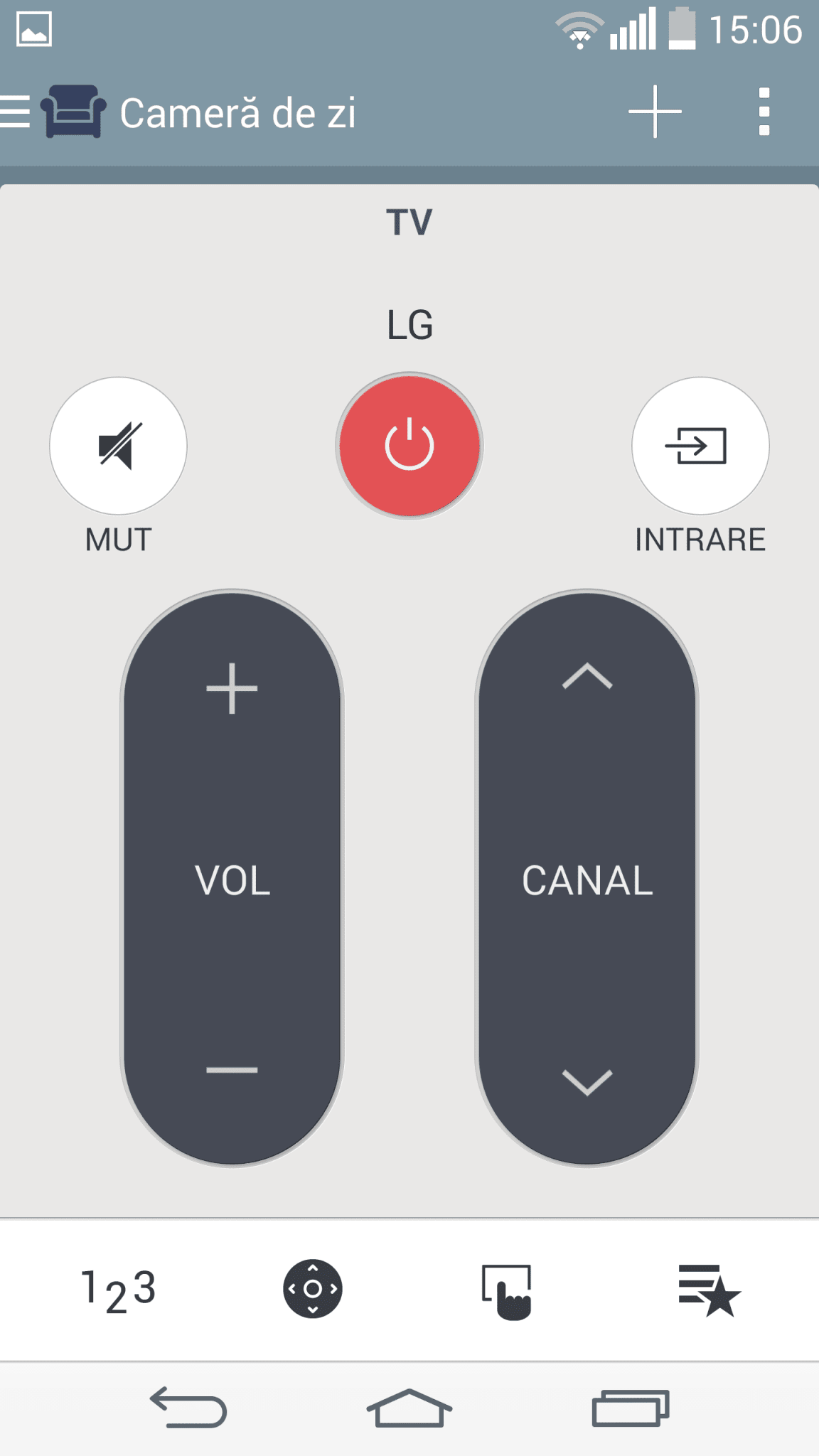Open recent apps from navigation bar
Image resolution: width=819 pixels, height=1456 pixels.
(x=631, y=1408)
